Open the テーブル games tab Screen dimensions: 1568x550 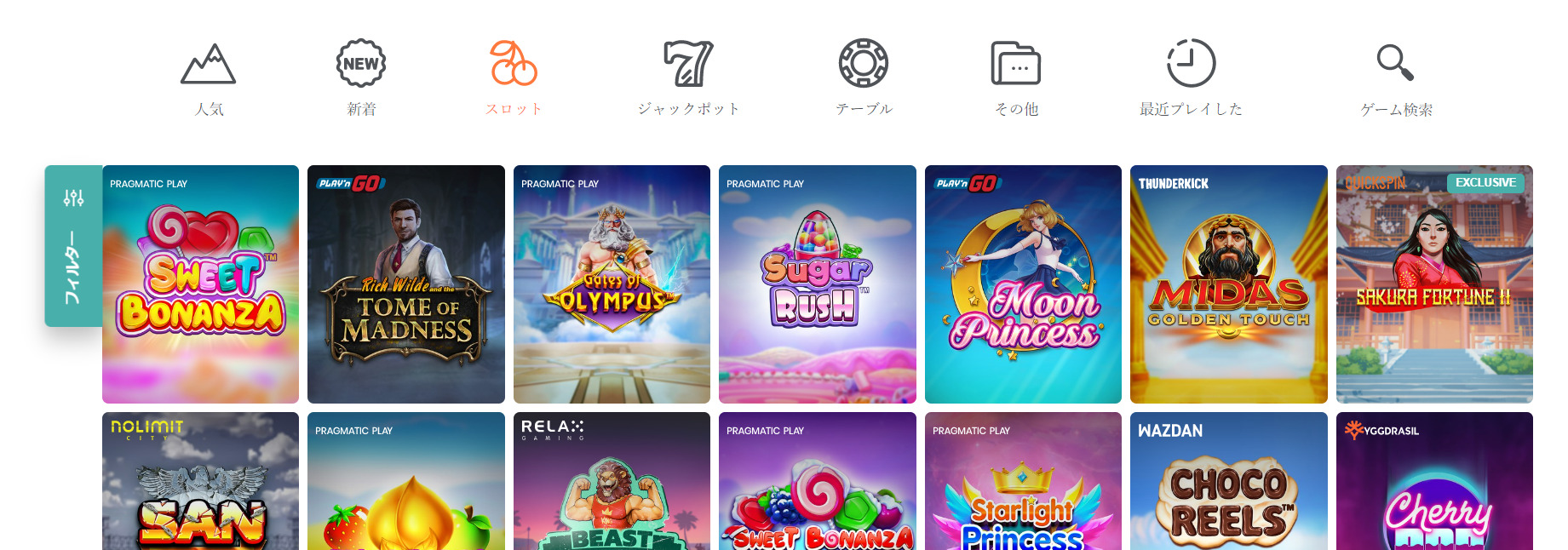pyautogui.click(x=864, y=78)
